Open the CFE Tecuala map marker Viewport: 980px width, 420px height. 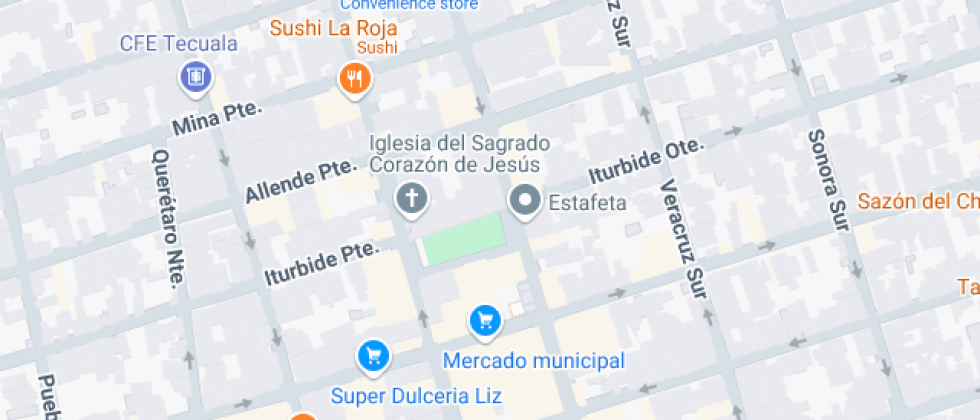(x=196, y=76)
